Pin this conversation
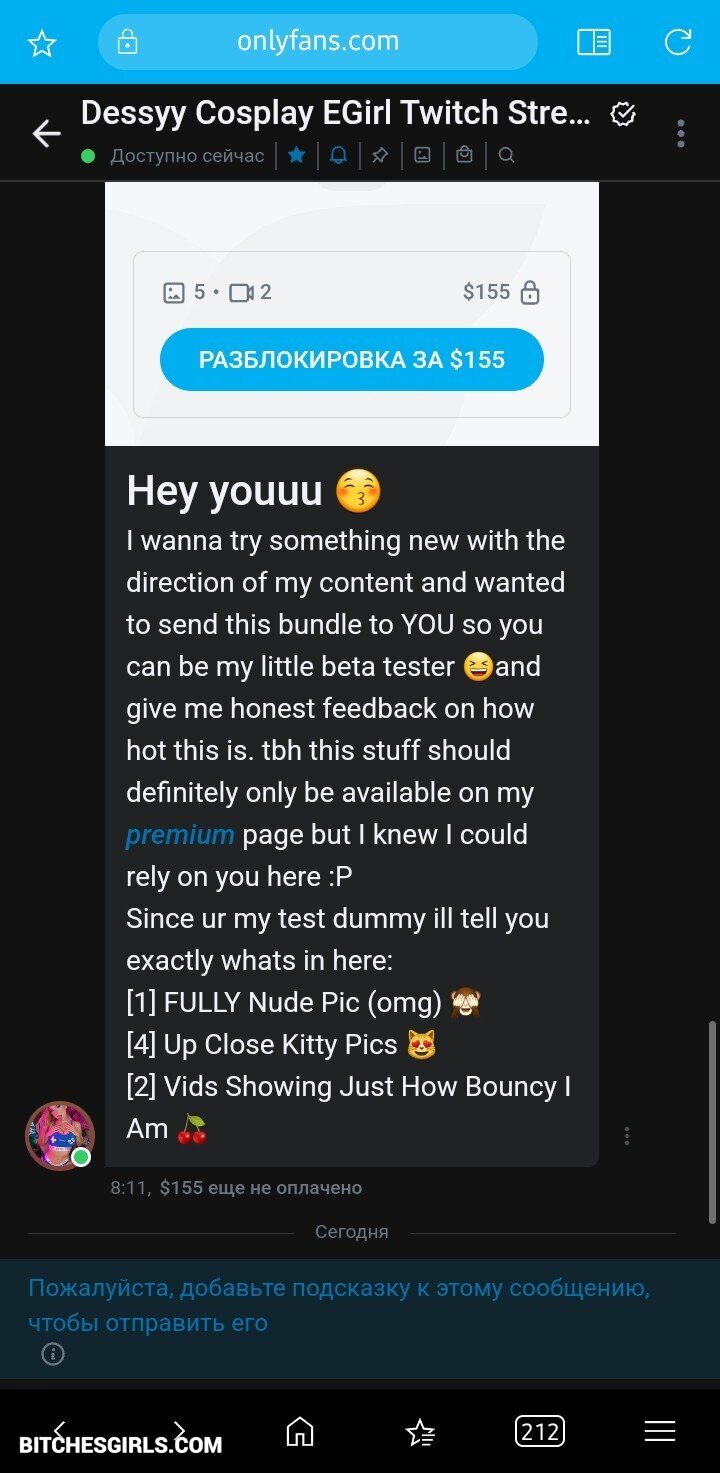720x1473 pixels. coord(380,155)
